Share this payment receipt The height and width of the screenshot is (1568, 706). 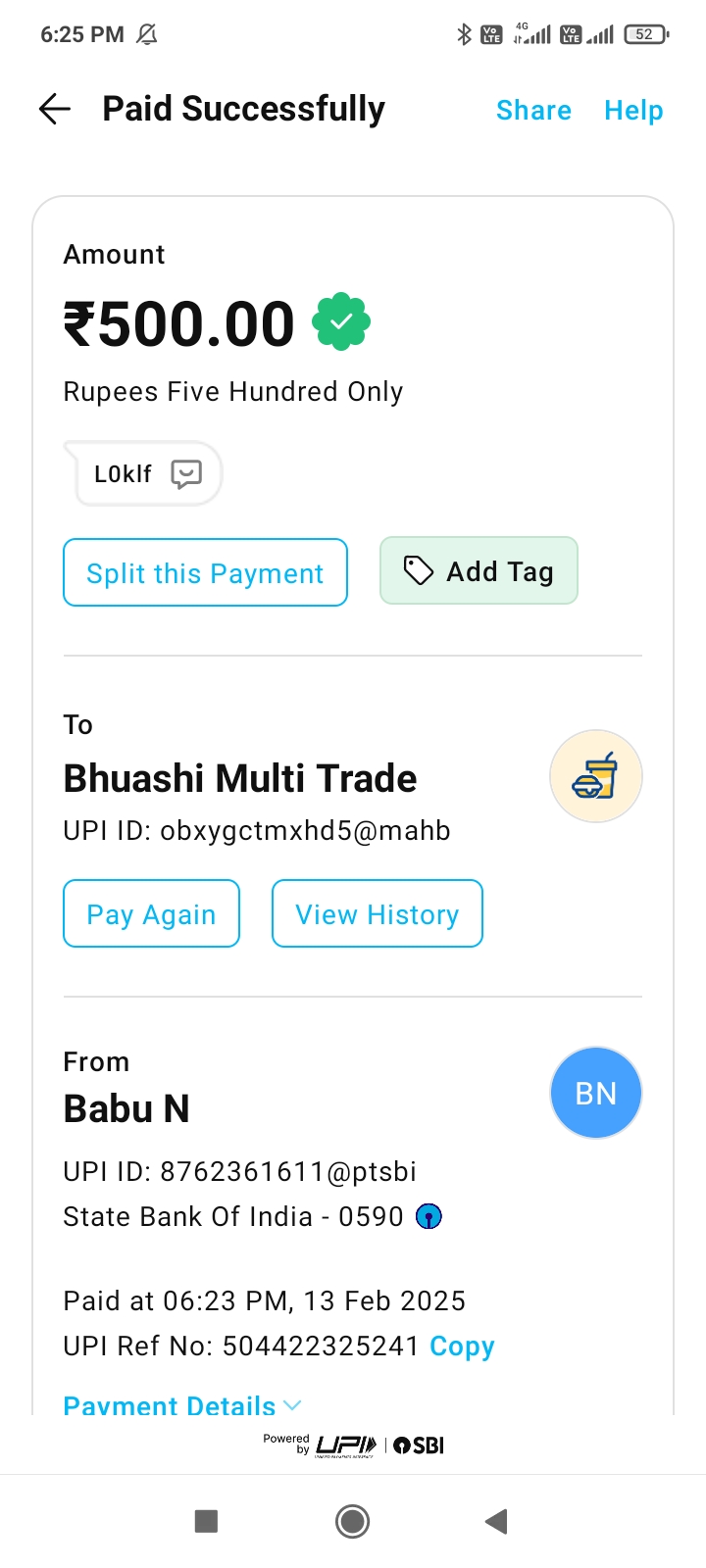tap(533, 110)
